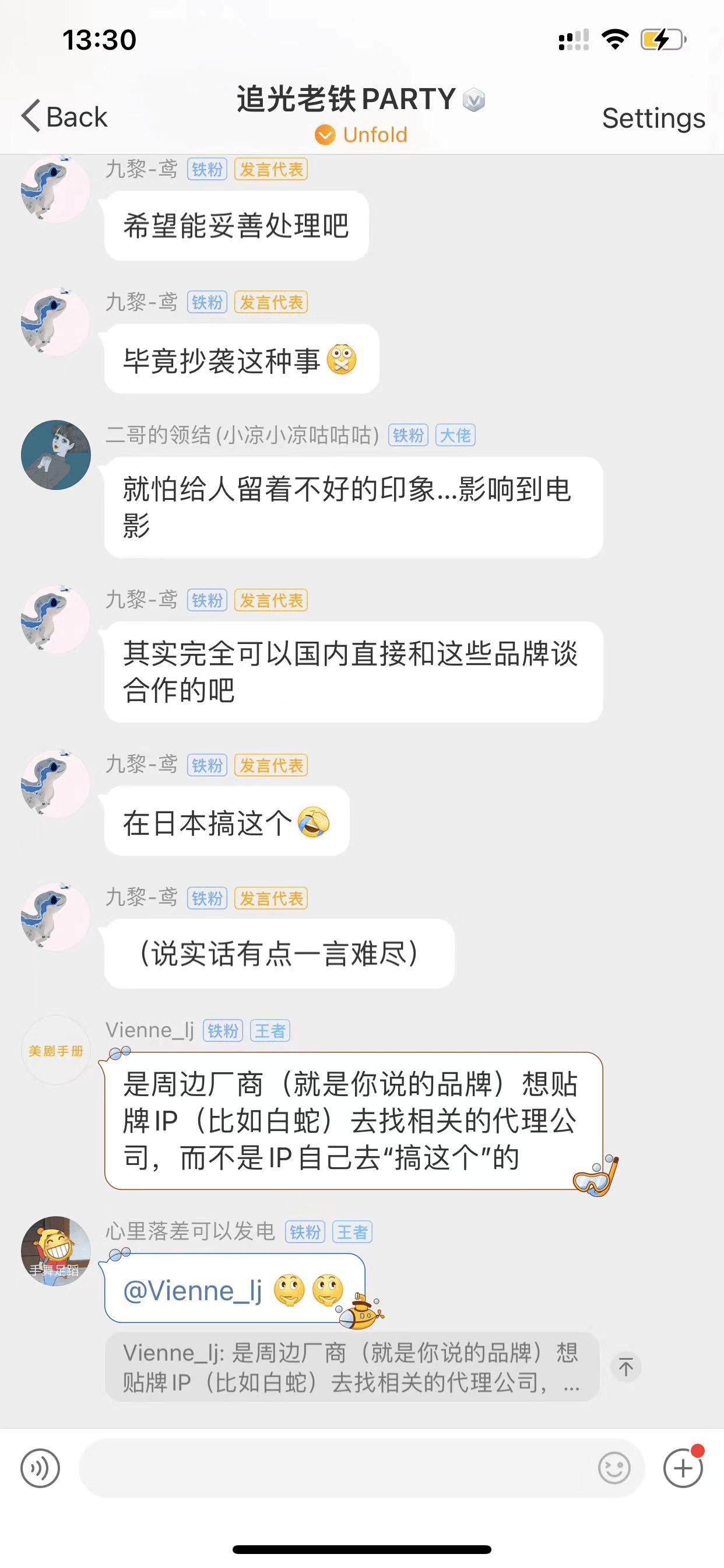Tap the @Vienne_lj mention
The height and width of the screenshot is (1568, 724).
point(192,1290)
